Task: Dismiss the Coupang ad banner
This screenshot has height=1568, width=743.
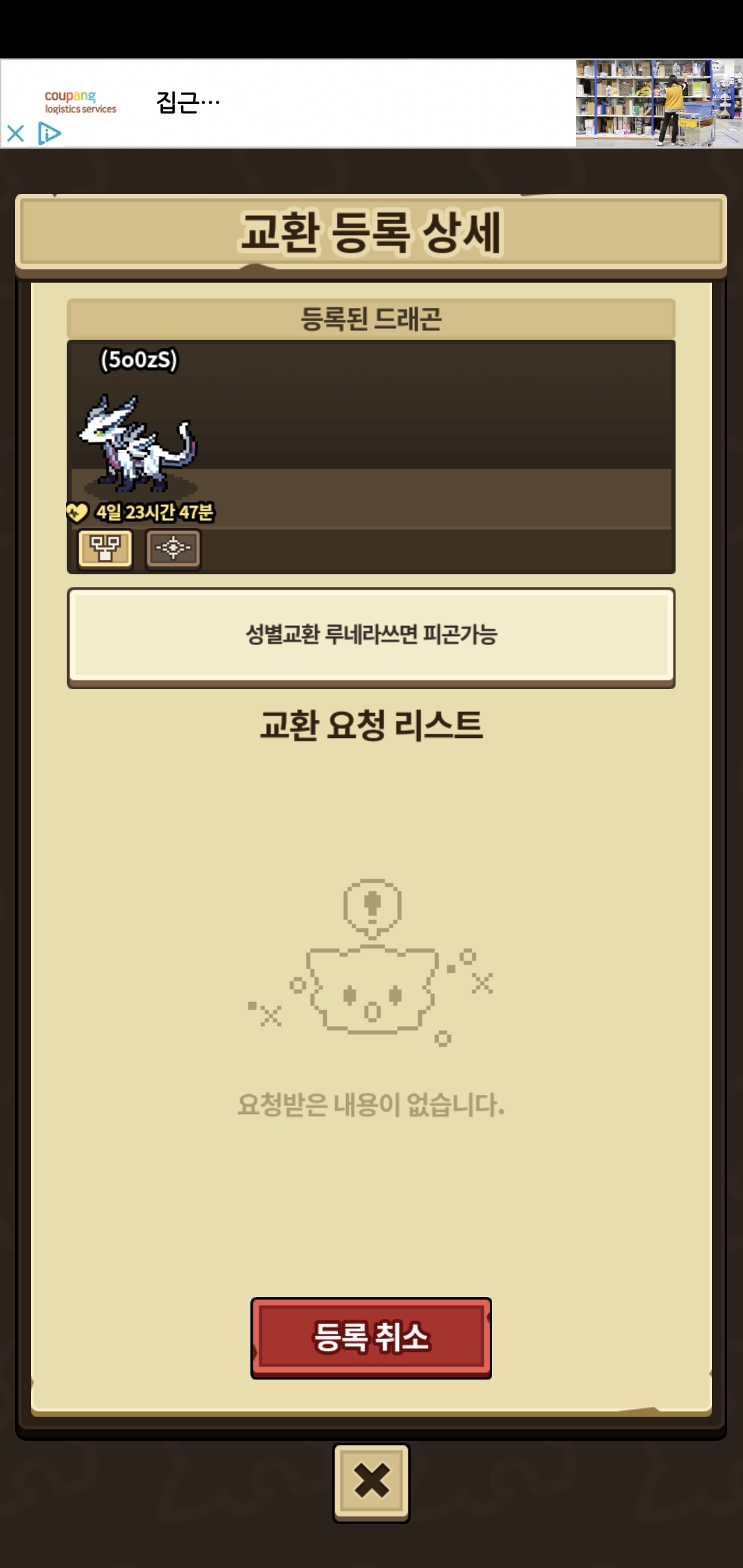Action: (x=15, y=133)
